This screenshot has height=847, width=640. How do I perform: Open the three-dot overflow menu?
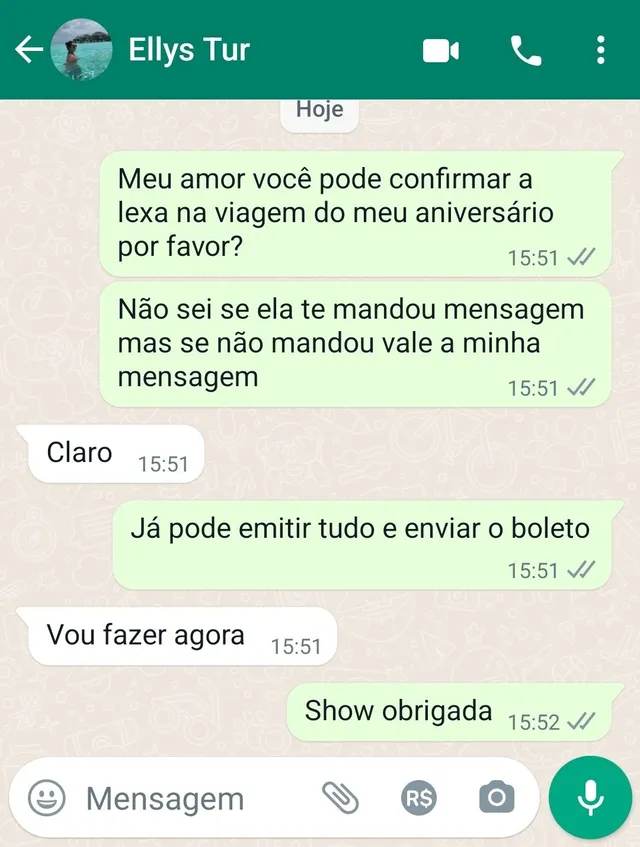[600, 50]
